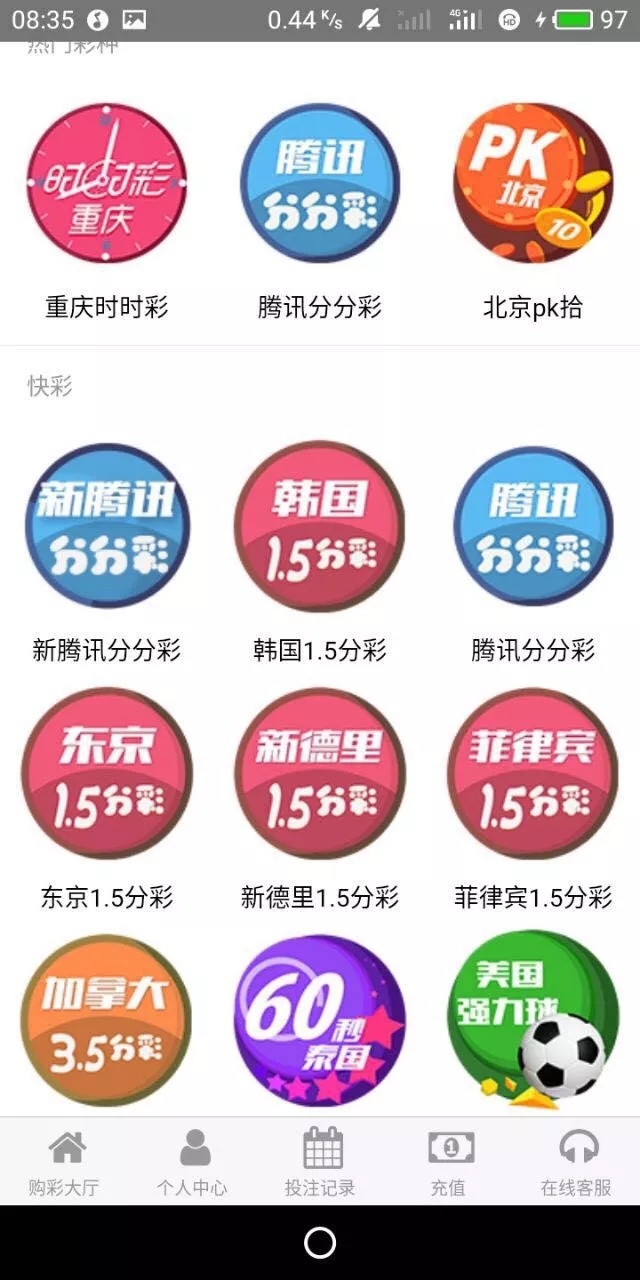Image resolution: width=640 pixels, height=1280 pixels.
Task: Tap the system home button
Action: [x=320, y=1243]
